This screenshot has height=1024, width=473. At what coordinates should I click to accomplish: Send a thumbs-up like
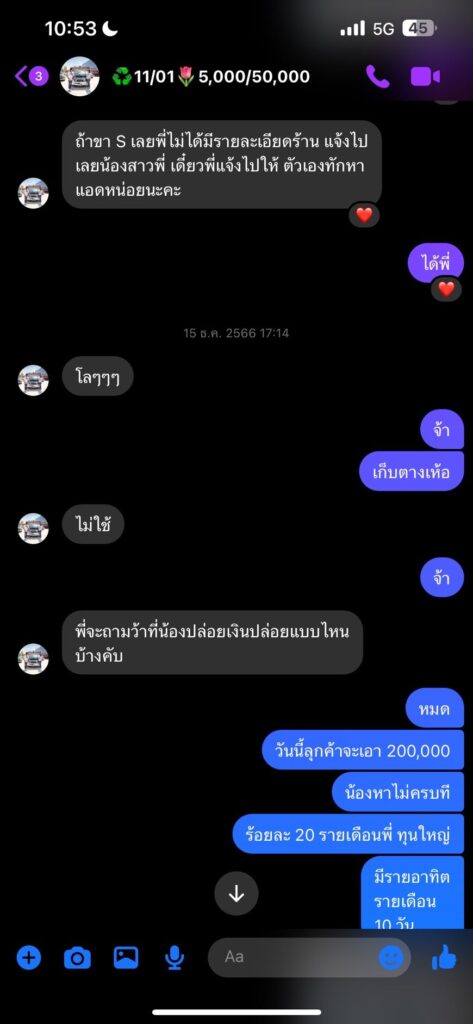(444, 957)
